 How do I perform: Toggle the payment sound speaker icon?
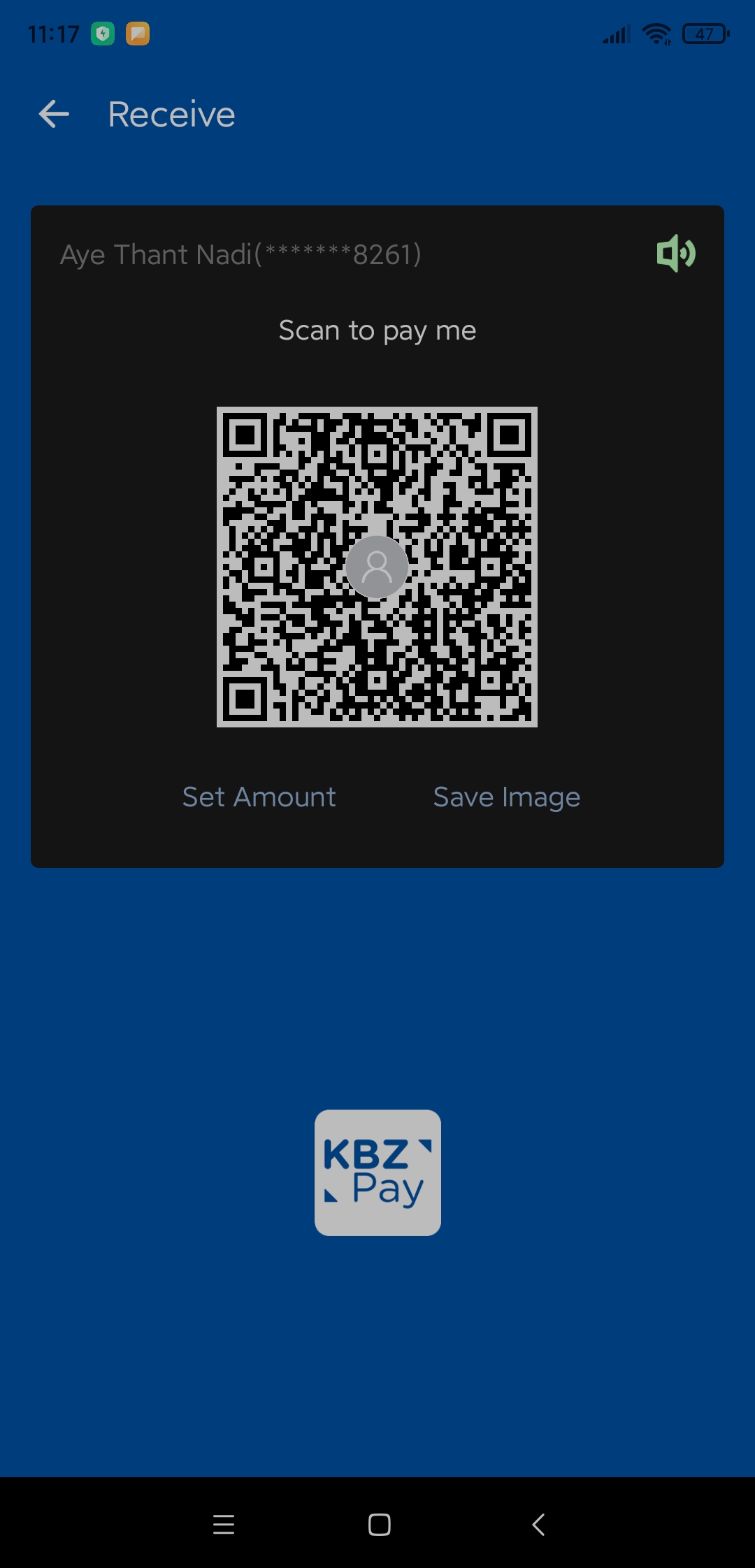(x=675, y=254)
